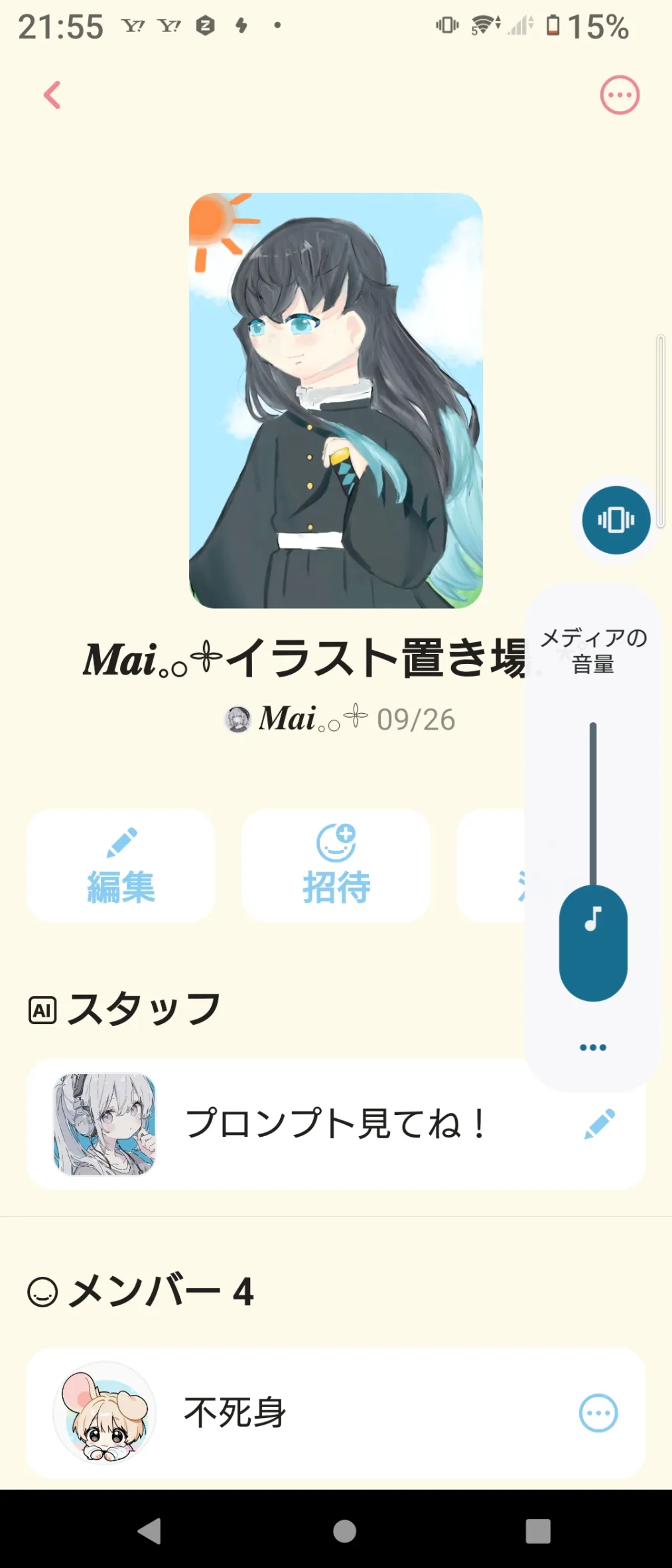The height and width of the screenshot is (1568, 672).
Task: View member 不死身's profile row
Action: click(x=336, y=1413)
